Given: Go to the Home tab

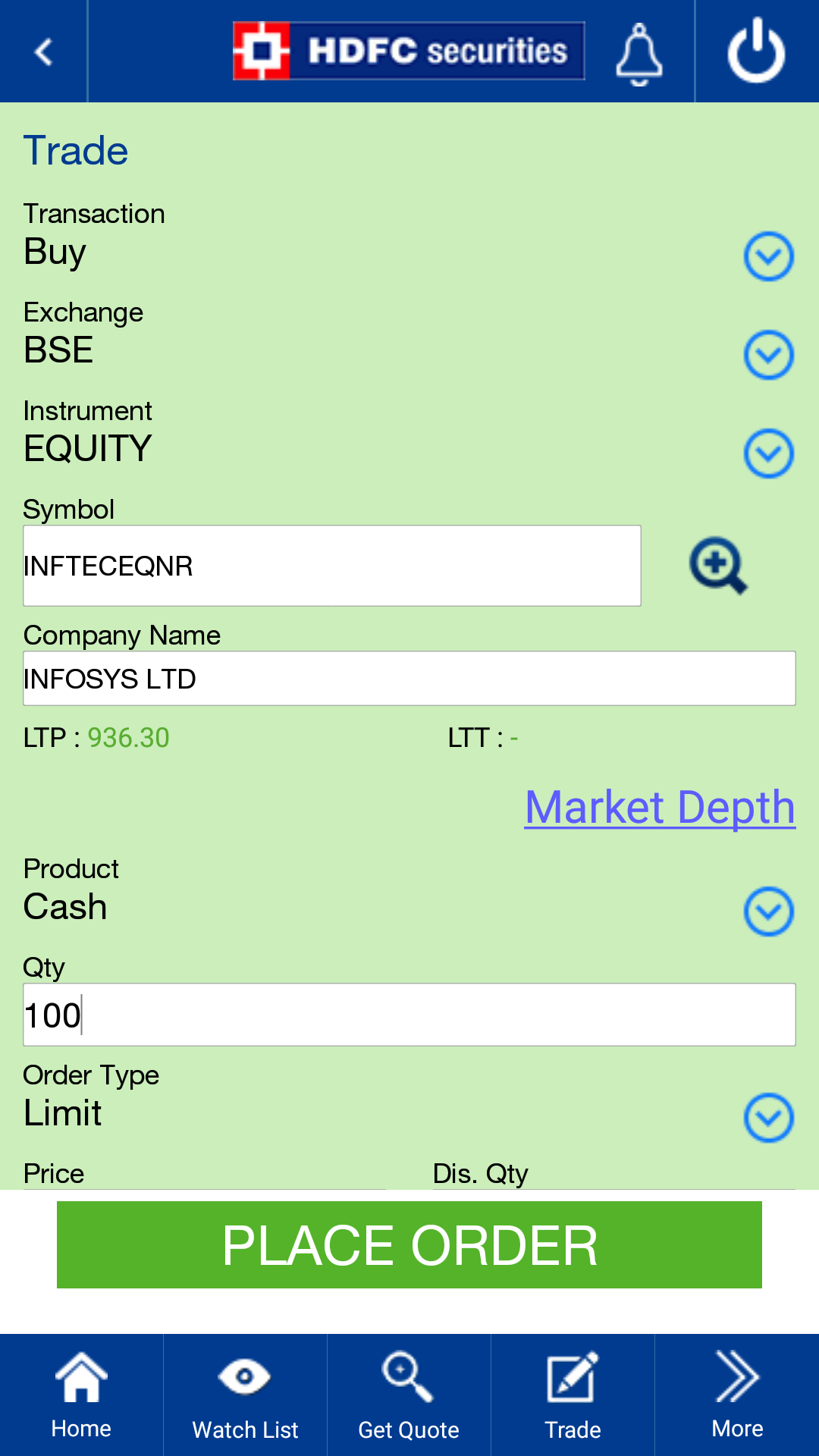Looking at the screenshot, I should (x=81, y=1395).
